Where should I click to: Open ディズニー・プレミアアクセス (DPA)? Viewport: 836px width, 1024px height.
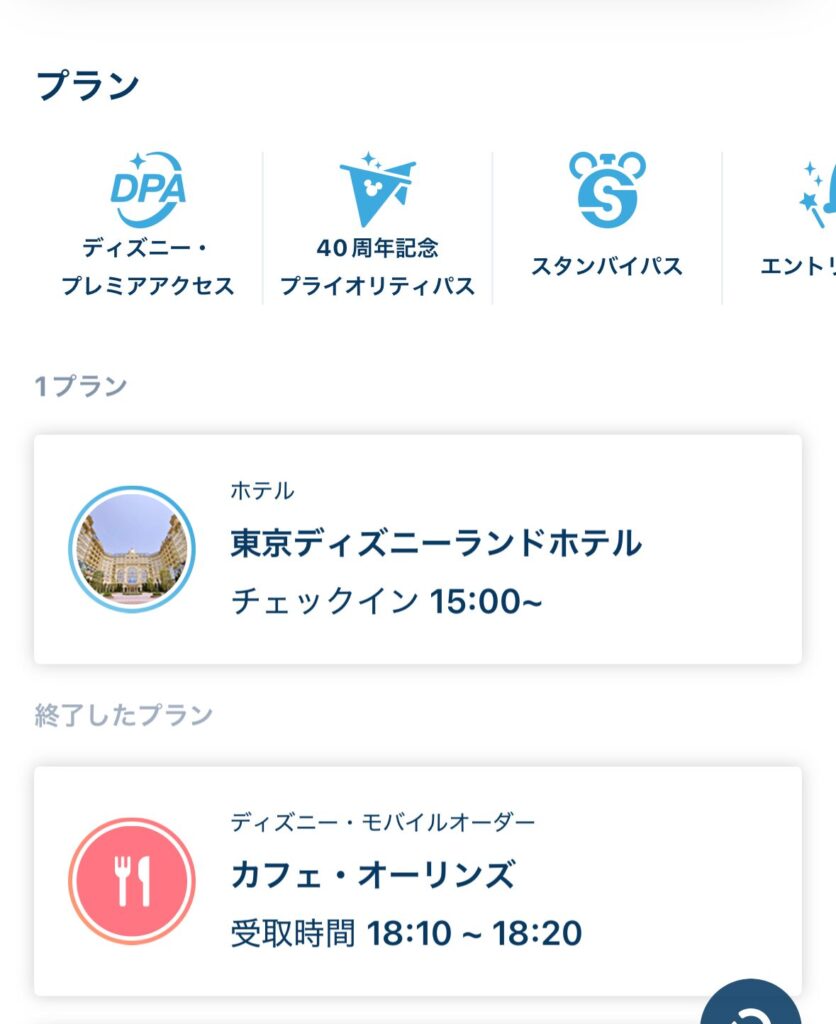click(148, 226)
